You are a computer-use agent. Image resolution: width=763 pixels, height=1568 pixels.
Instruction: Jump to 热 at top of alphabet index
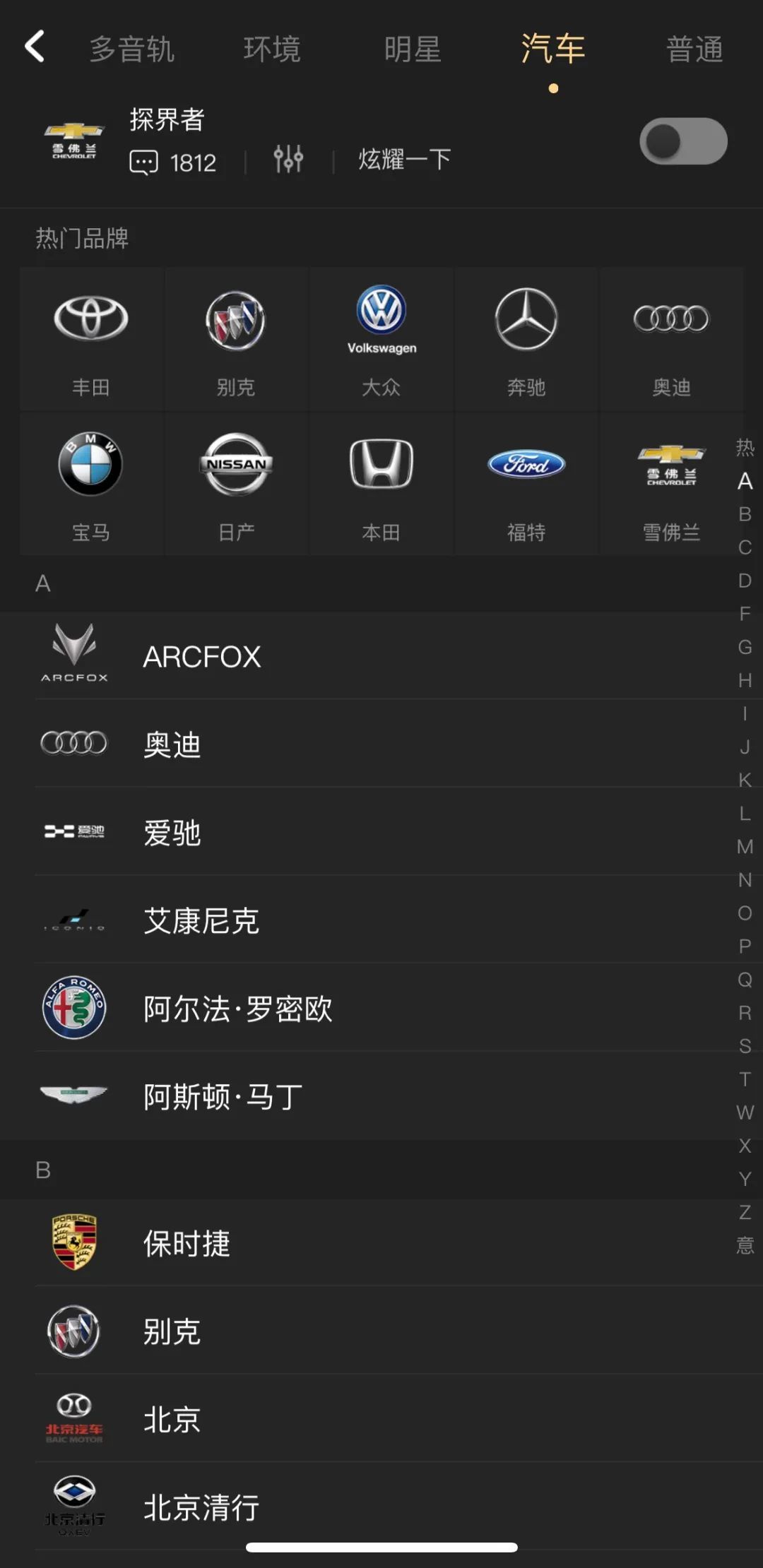click(x=743, y=446)
